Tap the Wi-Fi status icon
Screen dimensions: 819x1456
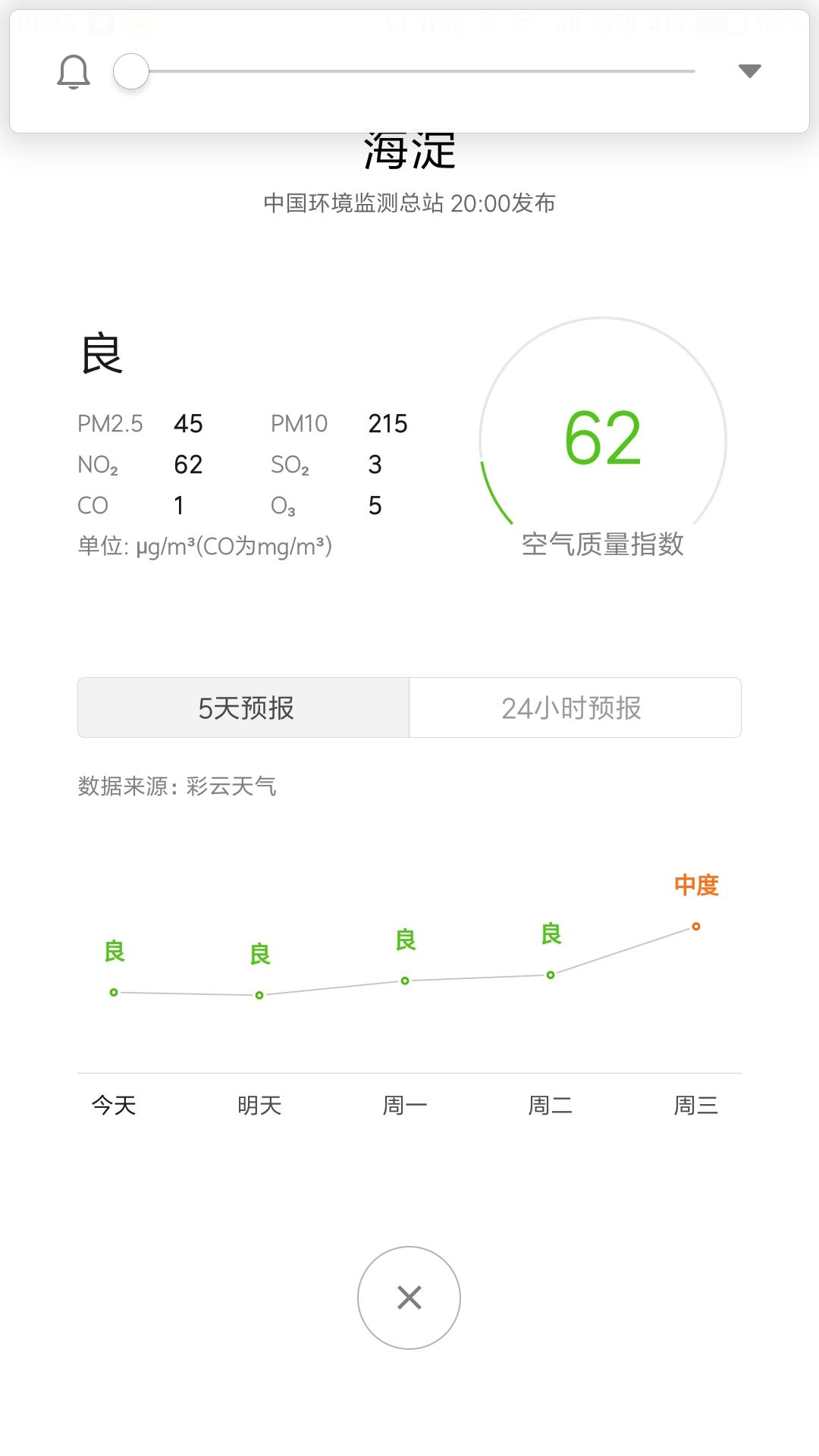(x=524, y=21)
